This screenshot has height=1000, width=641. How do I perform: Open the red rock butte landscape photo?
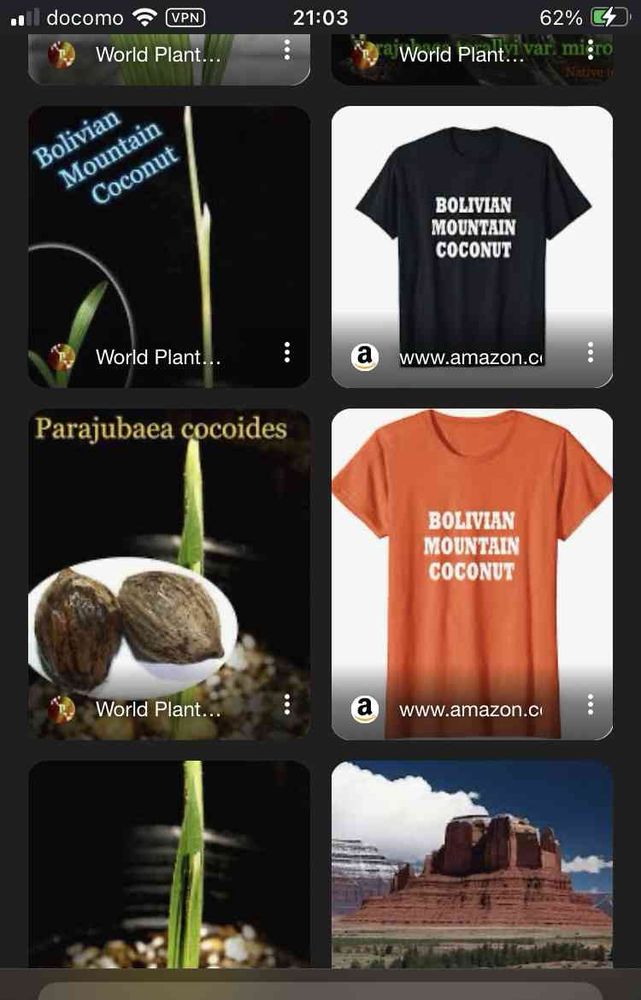[x=472, y=865]
